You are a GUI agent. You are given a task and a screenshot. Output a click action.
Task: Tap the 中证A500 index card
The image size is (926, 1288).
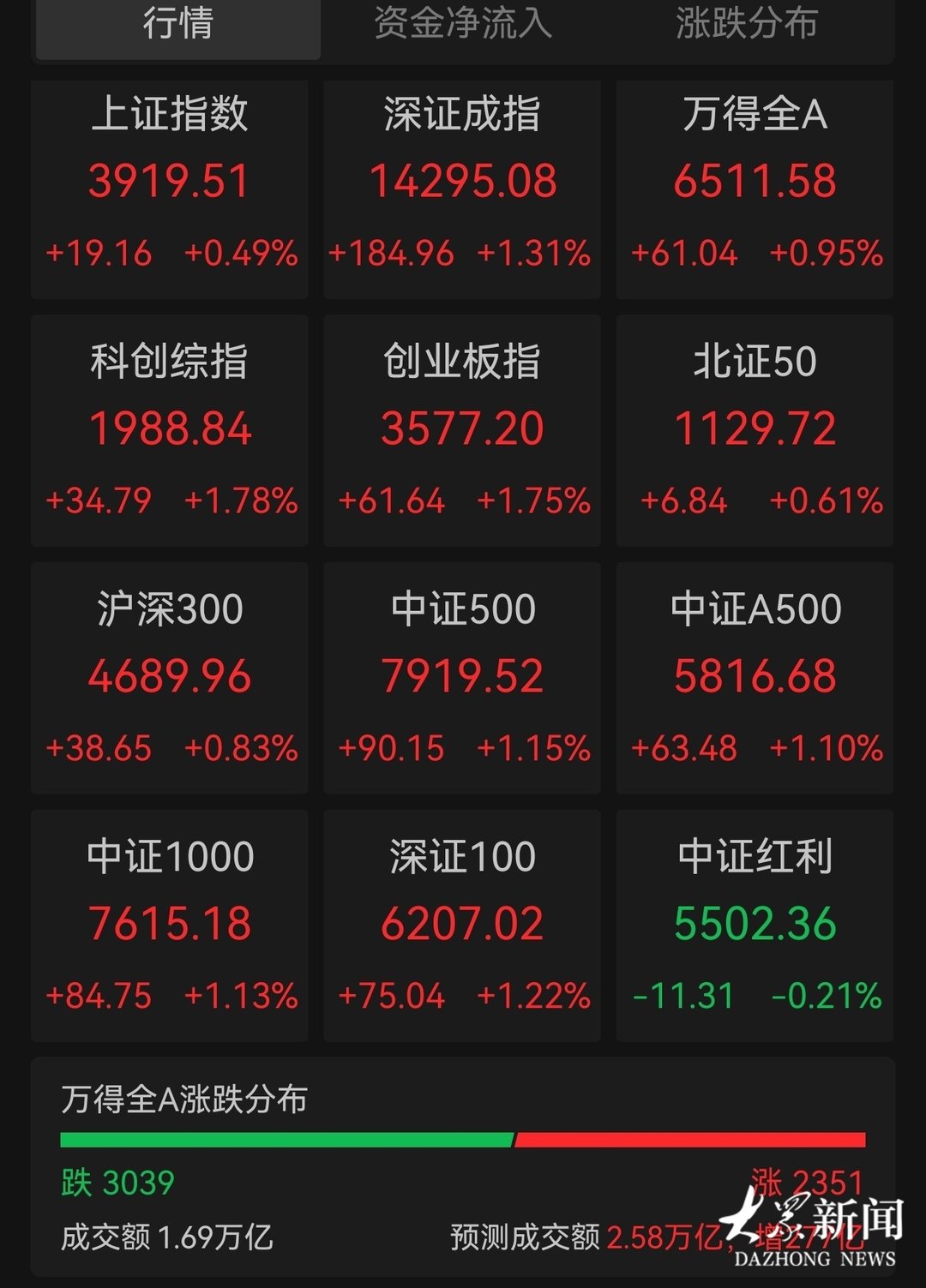coord(755,678)
